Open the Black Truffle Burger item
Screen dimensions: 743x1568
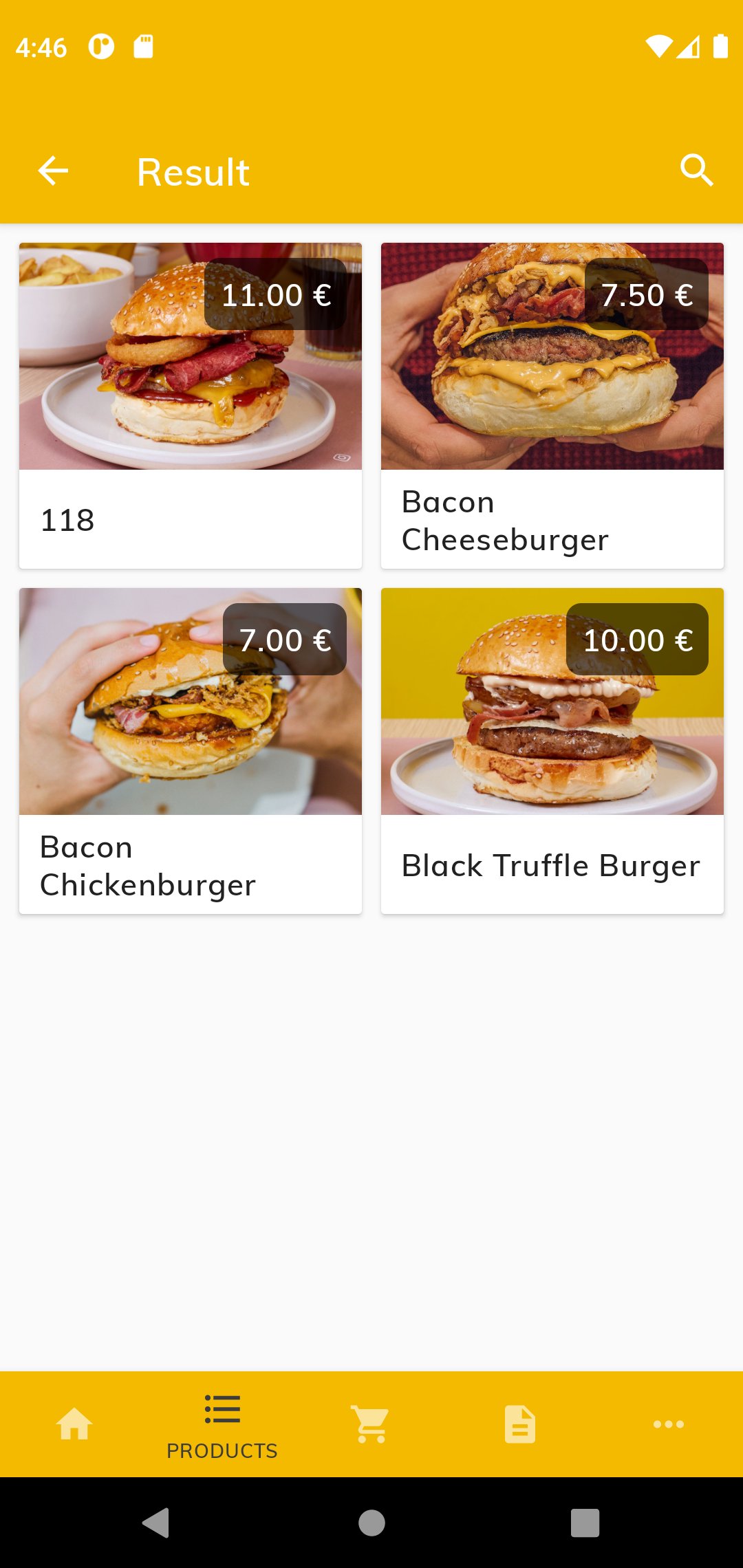pyautogui.click(x=552, y=751)
